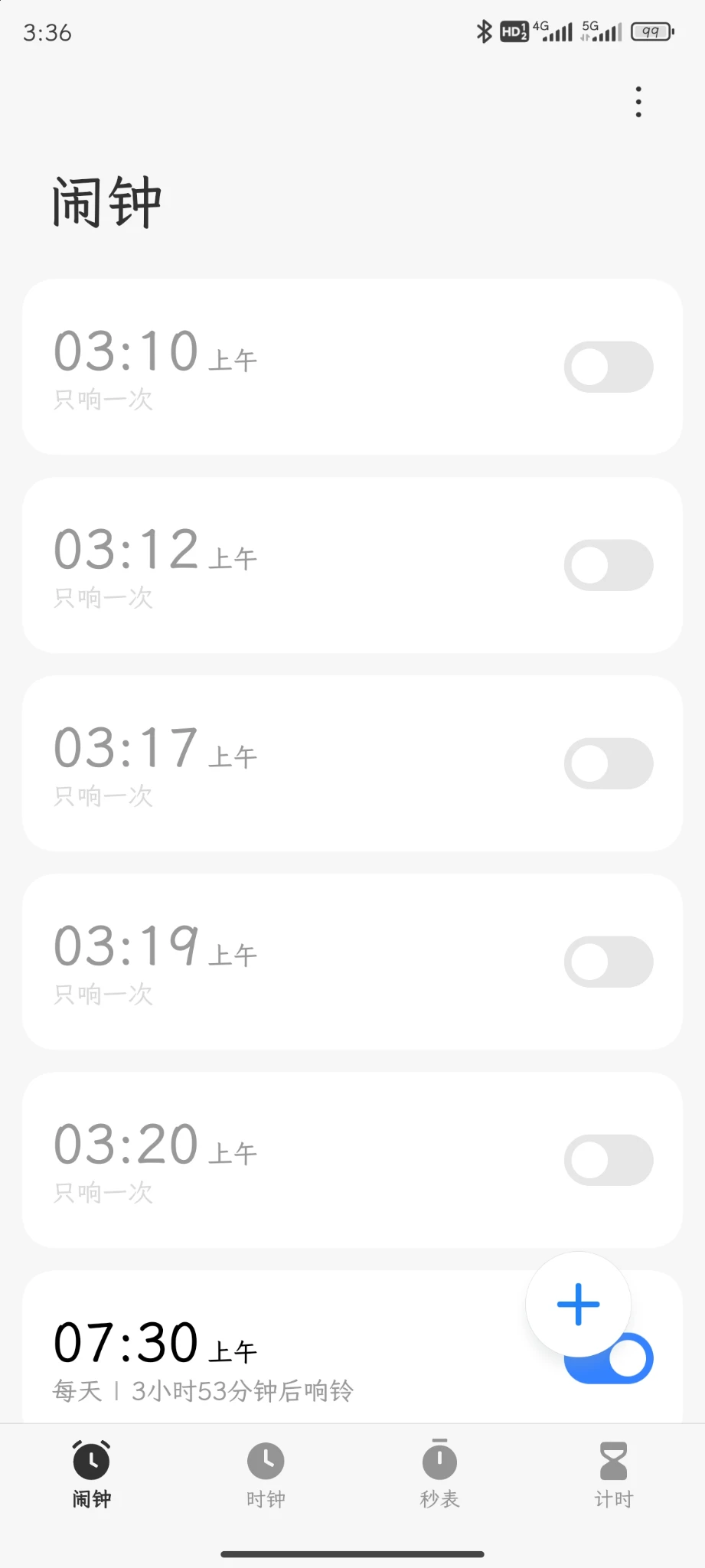The height and width of the screenshot is (1568, 705).
Task: Toggle on the 03:17 上午 alarm
Action: (609, 763)
